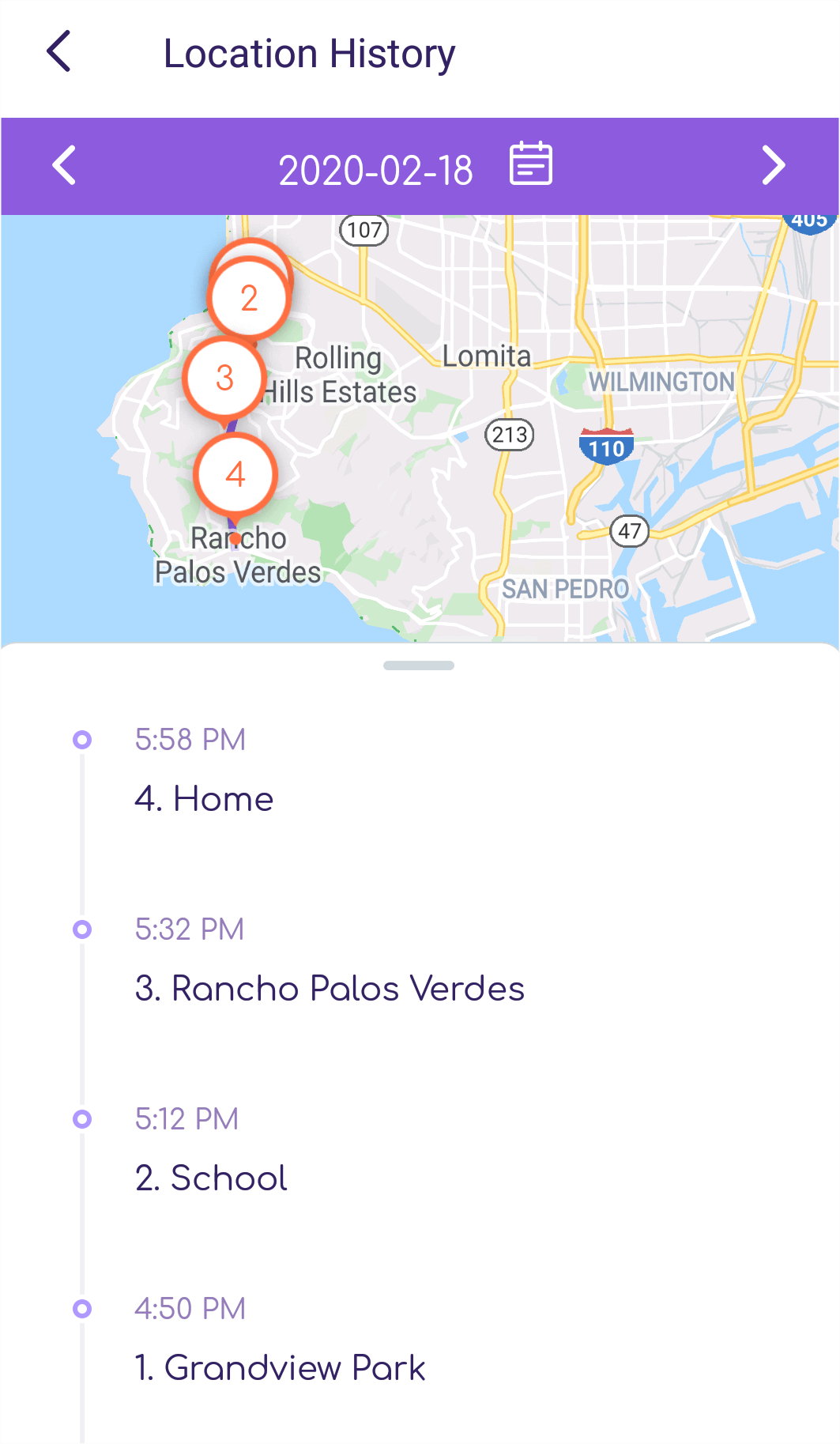This screenshot has height=1444, width=840.
Task: Go to the next day
Action: [773, 166]
